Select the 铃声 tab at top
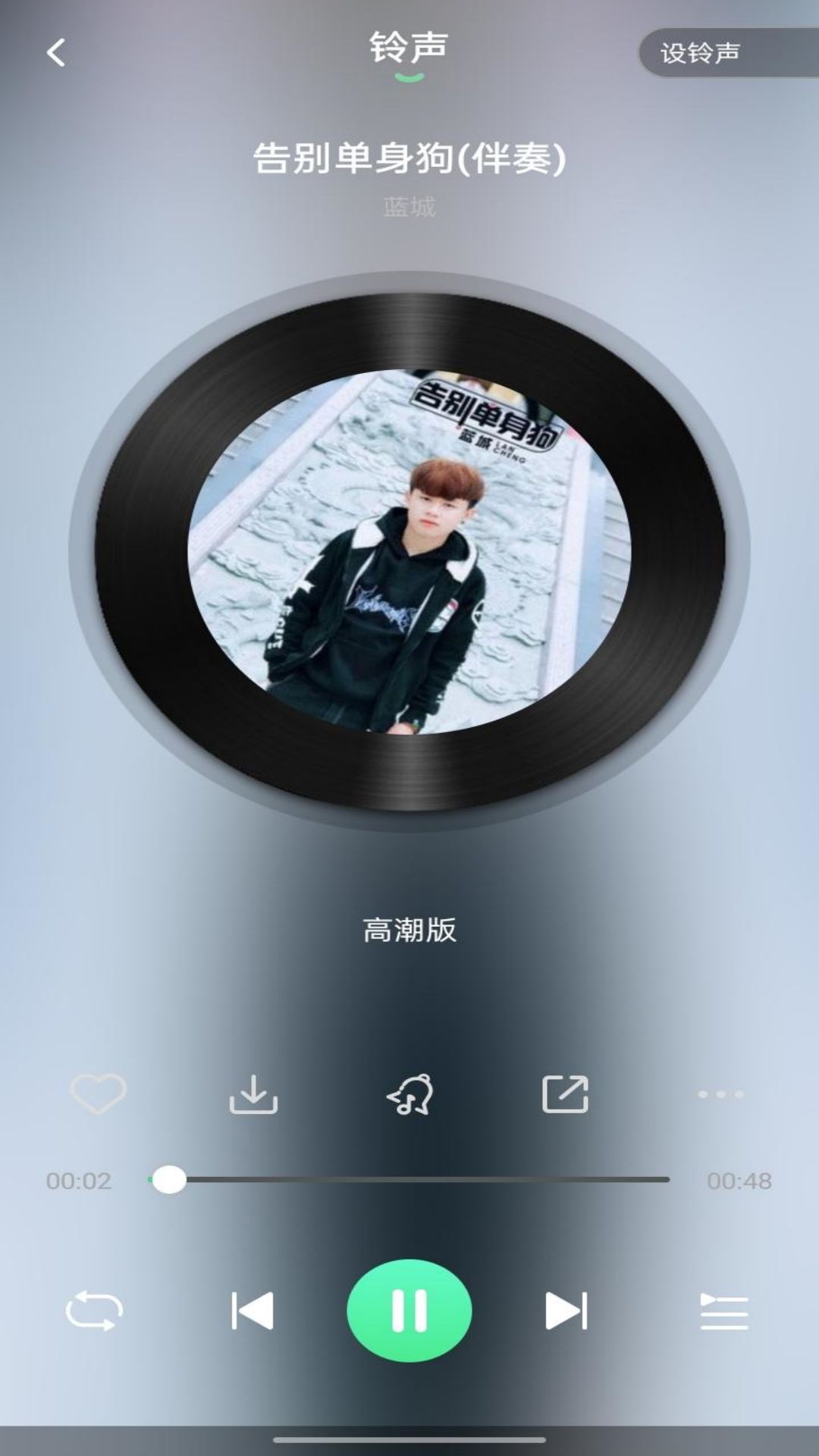Image resolution: width=819 pixels, height=1456 pixels. click(409, 49)
